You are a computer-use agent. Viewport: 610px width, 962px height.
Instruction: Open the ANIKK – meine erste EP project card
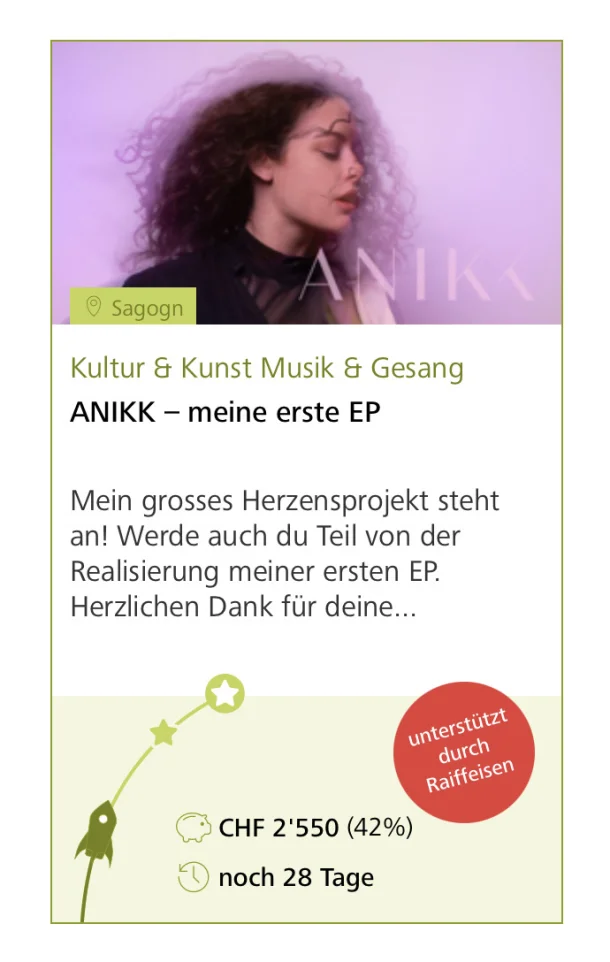225,412
